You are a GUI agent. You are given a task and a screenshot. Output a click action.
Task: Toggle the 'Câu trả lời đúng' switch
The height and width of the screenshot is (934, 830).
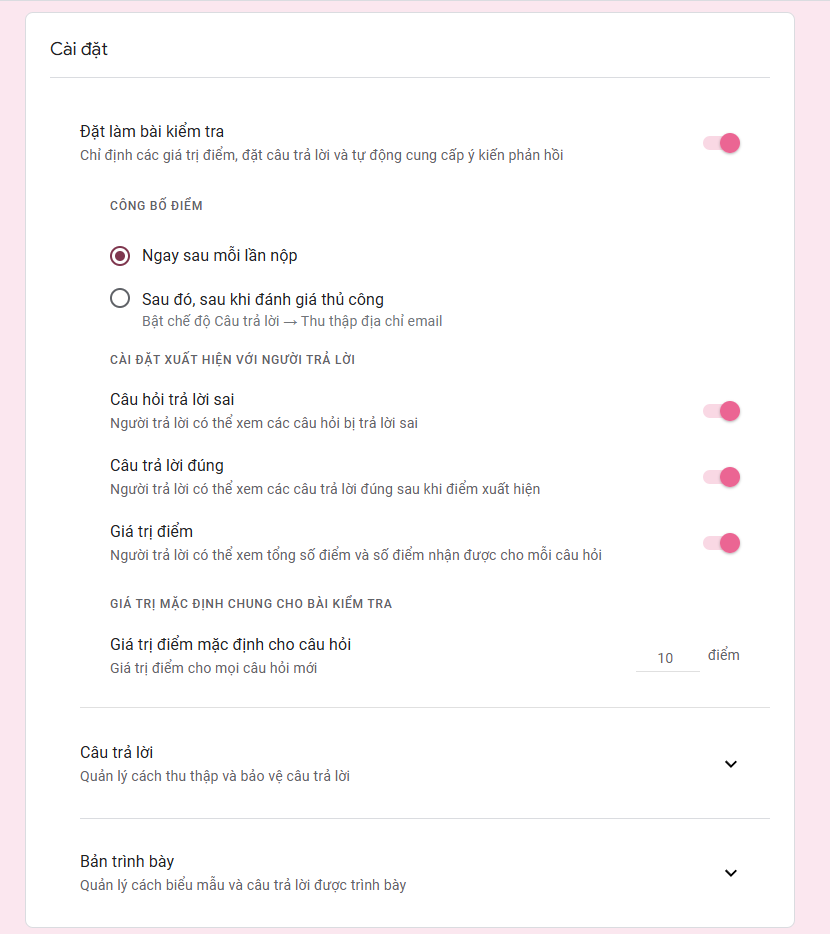click(x=722, y=477)
